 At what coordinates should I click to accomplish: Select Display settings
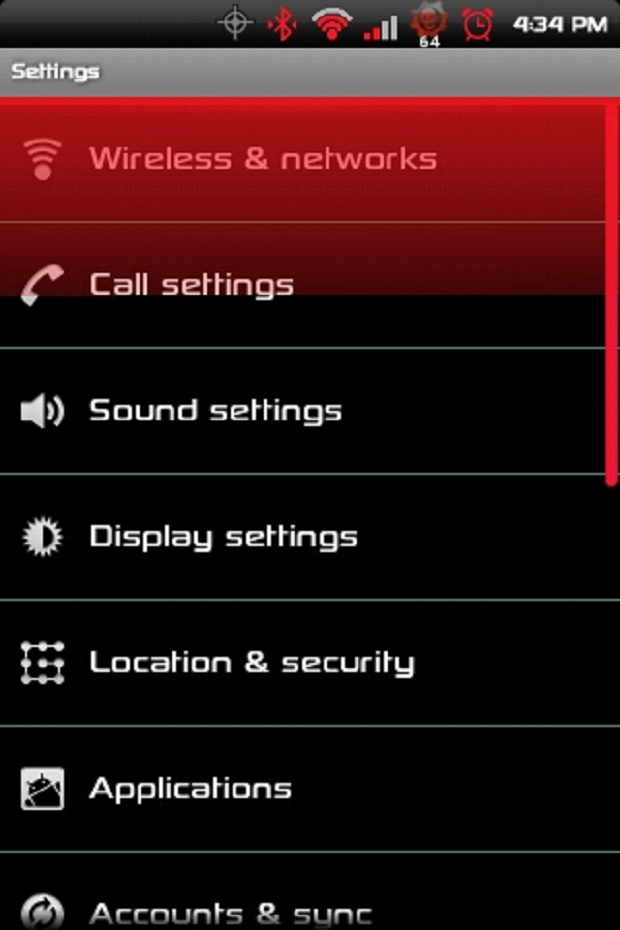(x=223, y=537)
